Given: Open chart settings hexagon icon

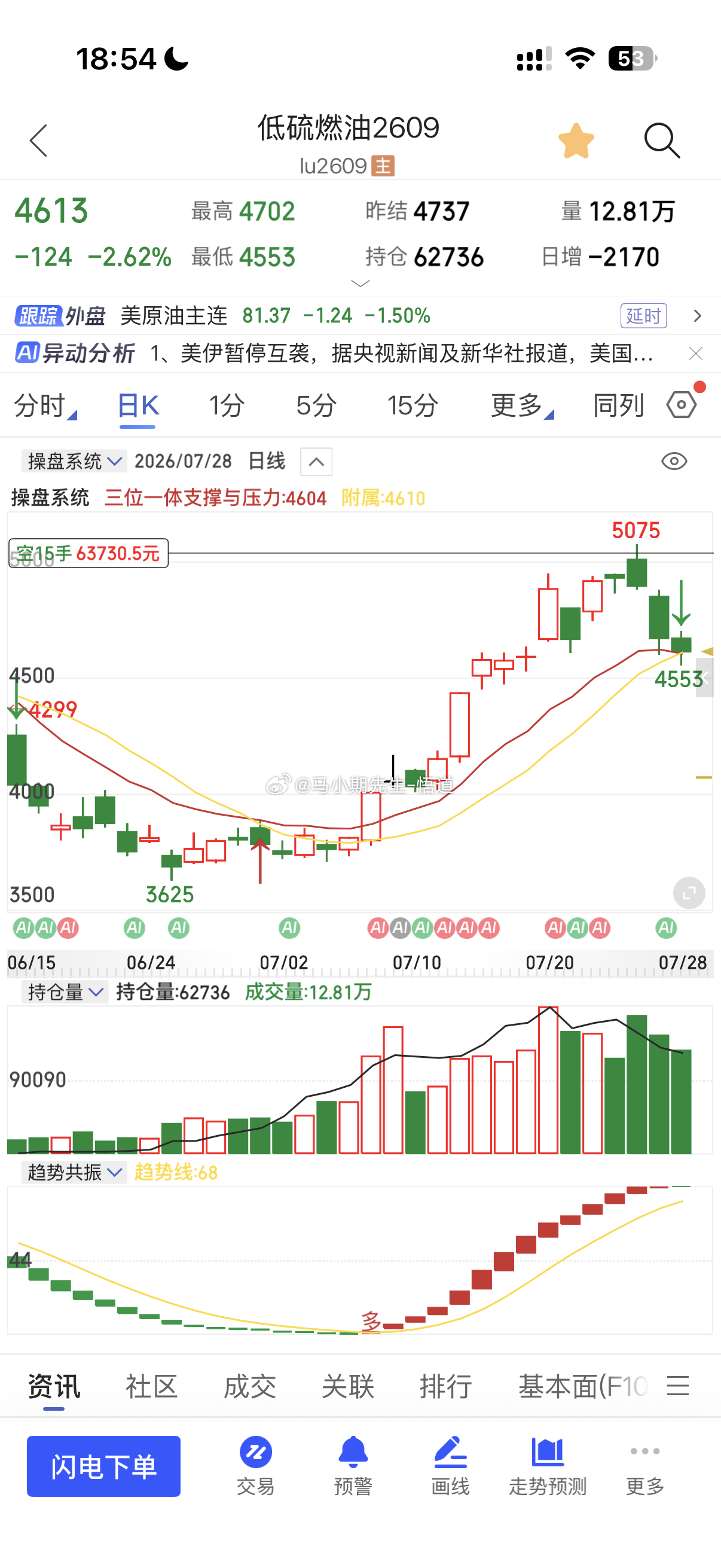Looking at the screenshot, I should [x=682, y=404].
